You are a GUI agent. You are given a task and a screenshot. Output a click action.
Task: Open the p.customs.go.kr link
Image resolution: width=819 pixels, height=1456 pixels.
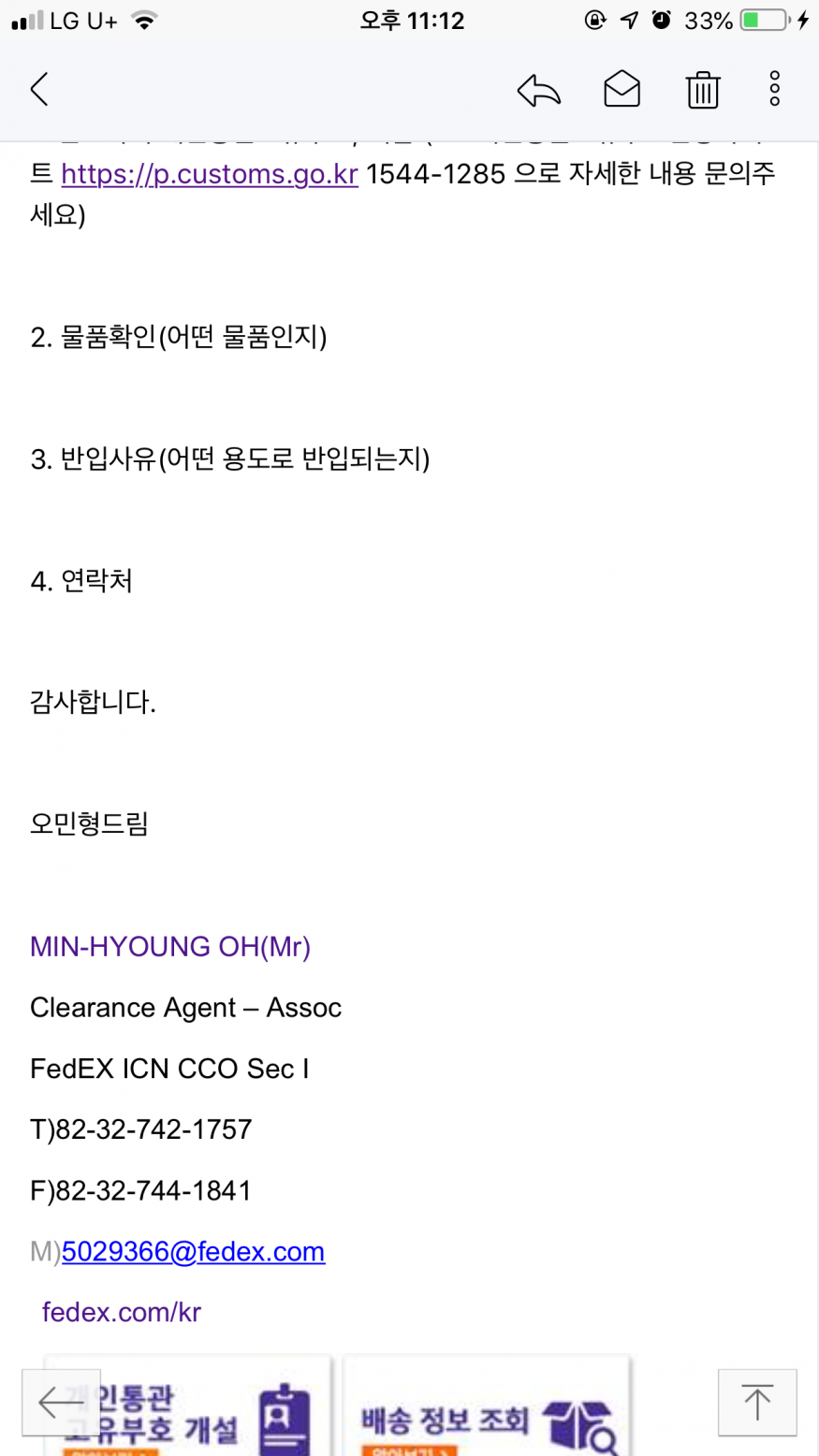coord(210,174)
